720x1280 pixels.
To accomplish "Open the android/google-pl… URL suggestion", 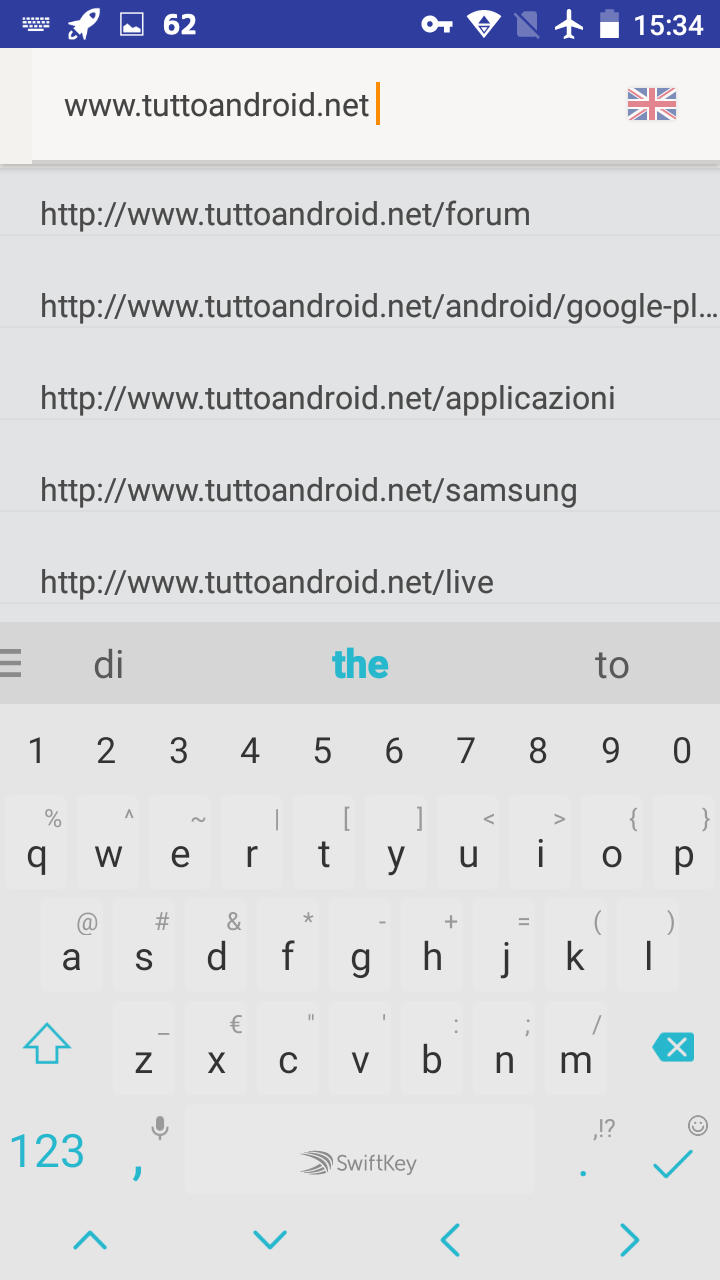I will 360,306.
